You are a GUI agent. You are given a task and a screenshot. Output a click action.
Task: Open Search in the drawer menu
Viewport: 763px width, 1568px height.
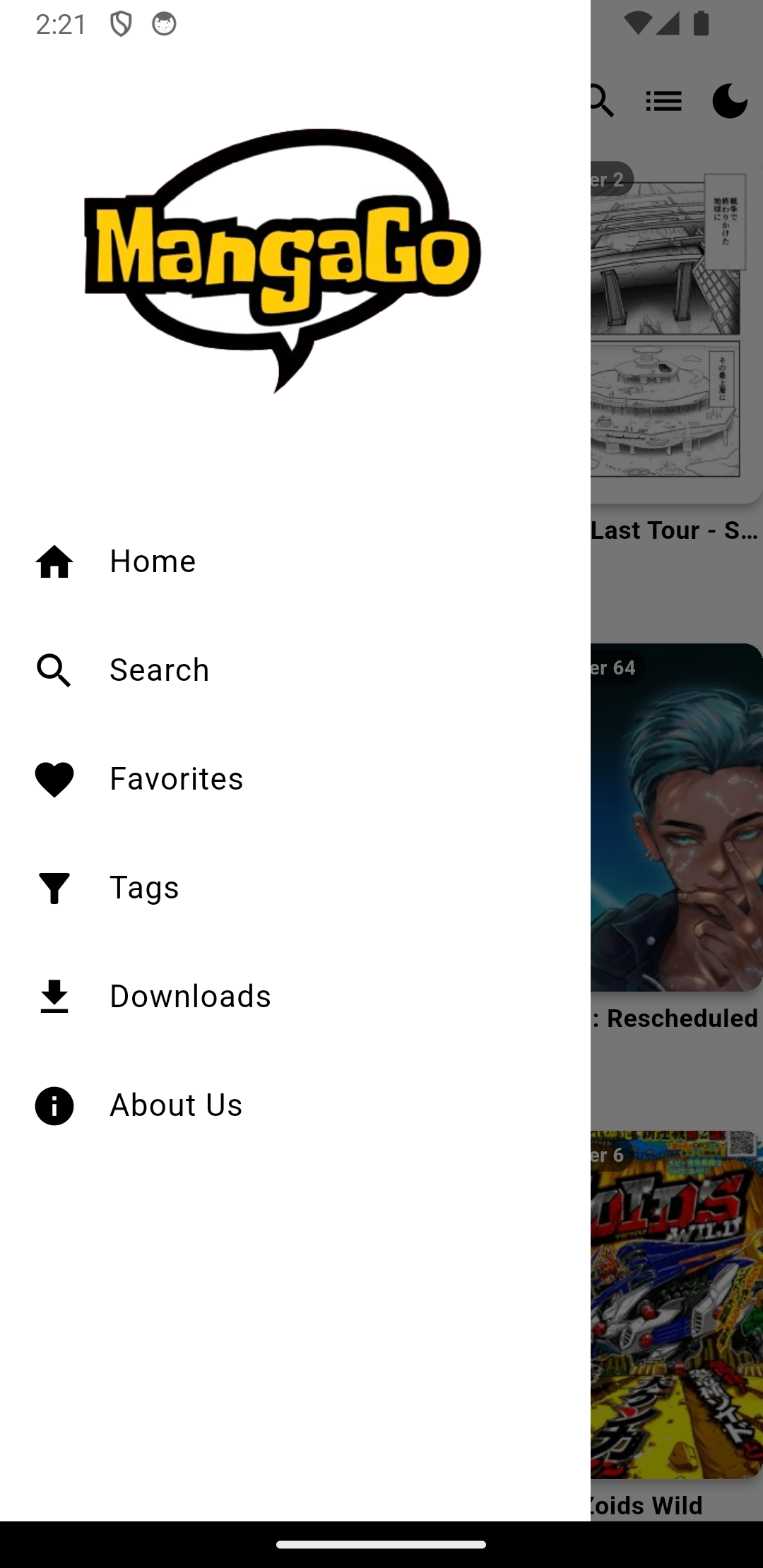pos(160,670)
